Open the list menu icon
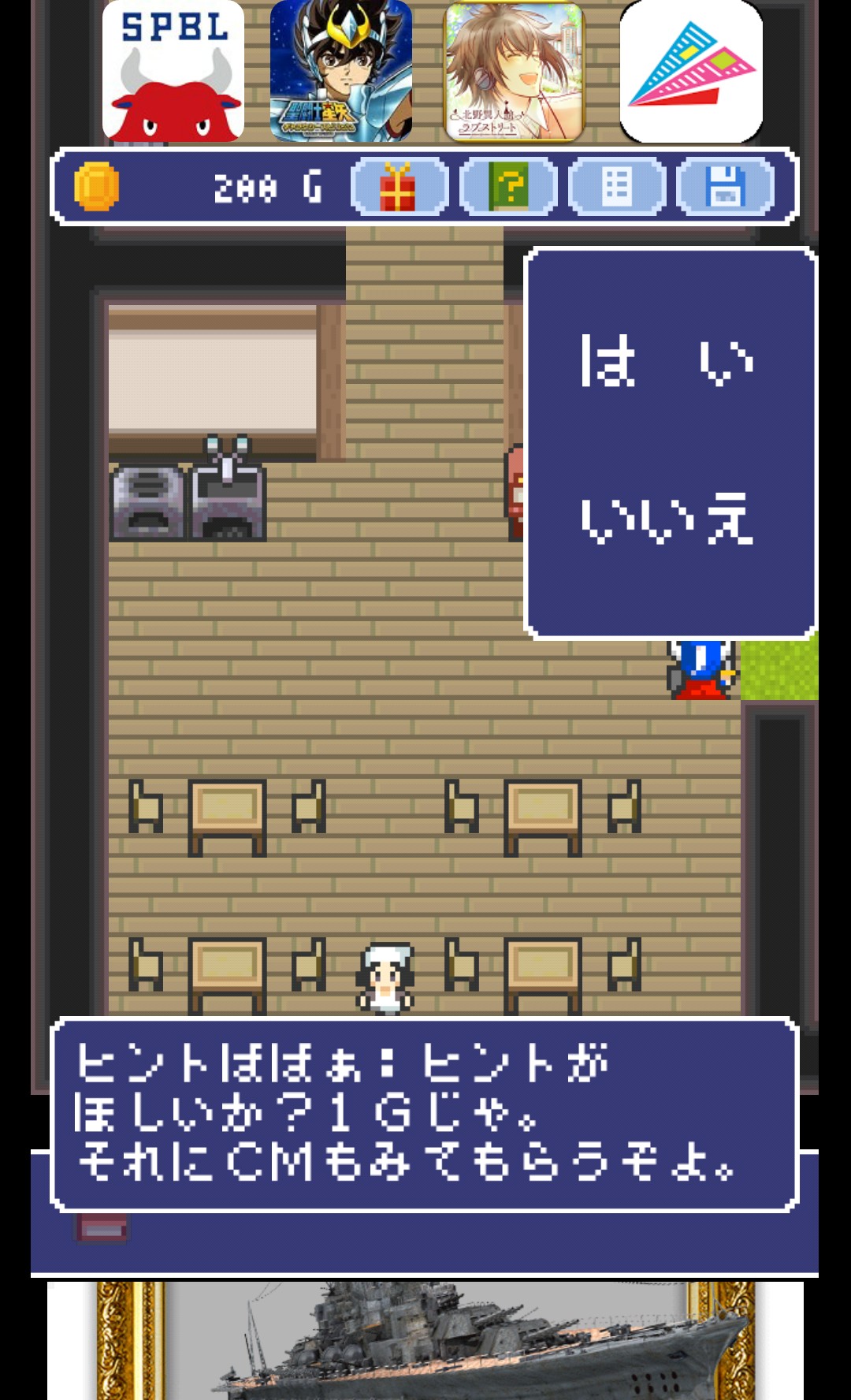The width and height of the screenshot is (851, 1400). [x=617, y=188]
